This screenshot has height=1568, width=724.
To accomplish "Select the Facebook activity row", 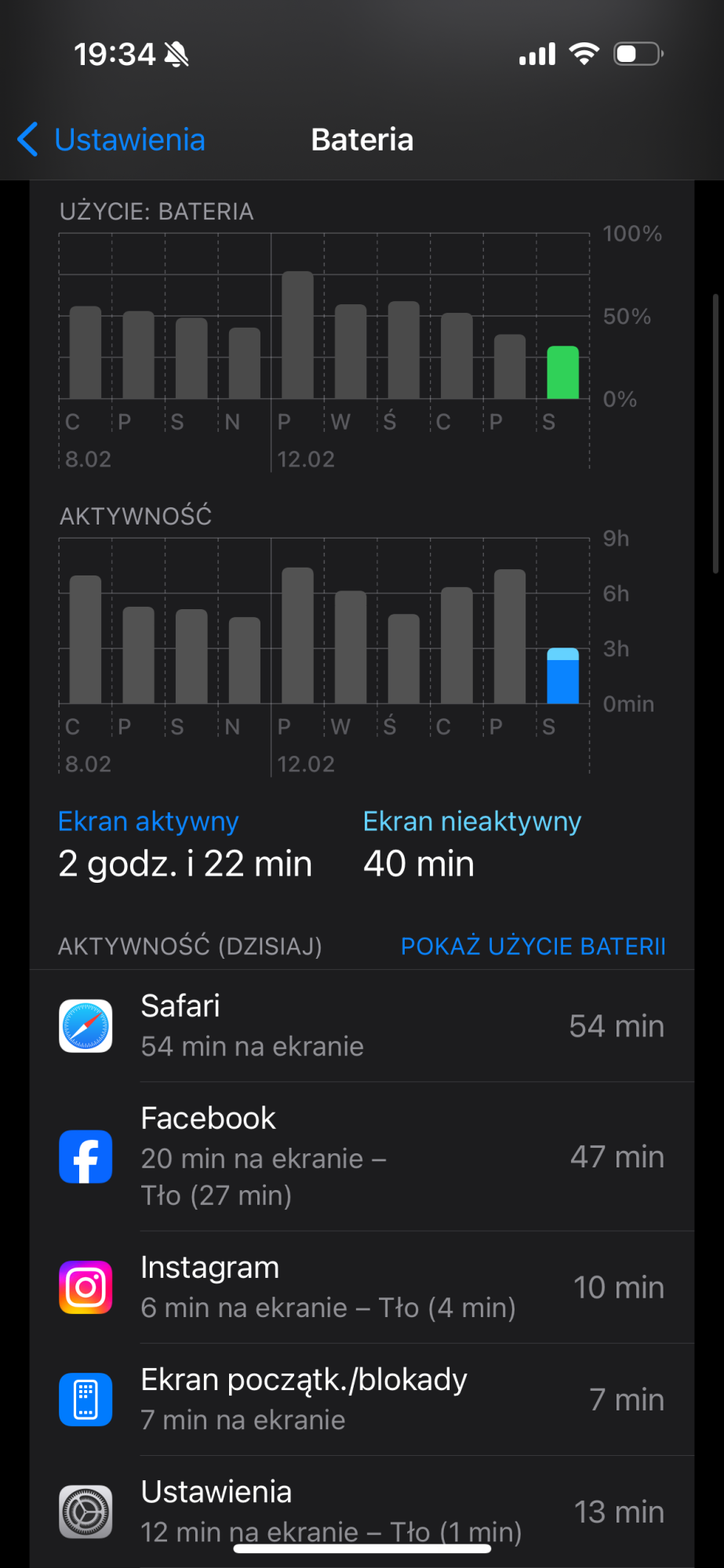I will 362,1156.
